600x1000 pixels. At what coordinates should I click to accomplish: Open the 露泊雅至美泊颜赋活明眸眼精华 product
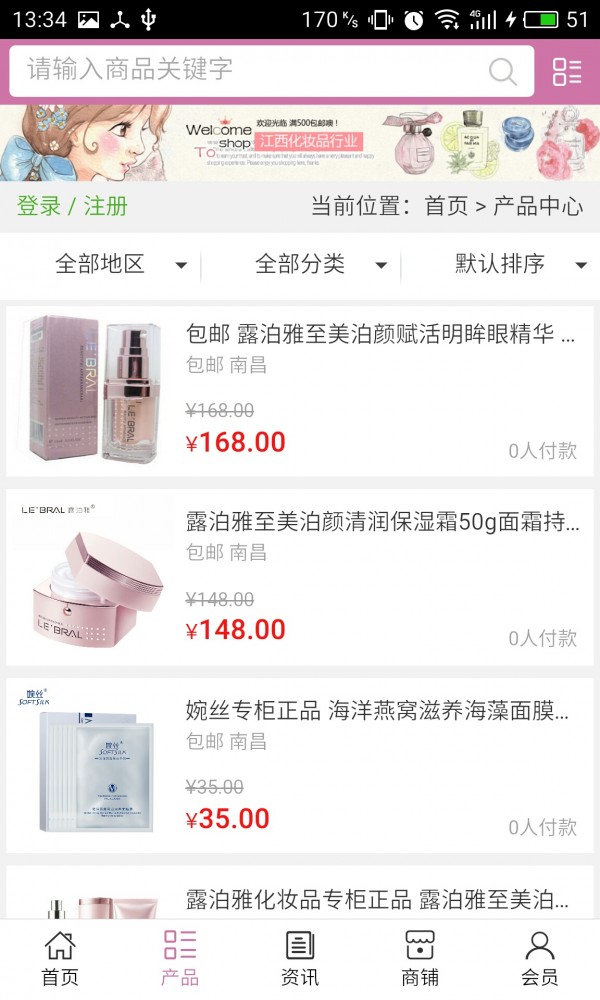coord(381,335)
